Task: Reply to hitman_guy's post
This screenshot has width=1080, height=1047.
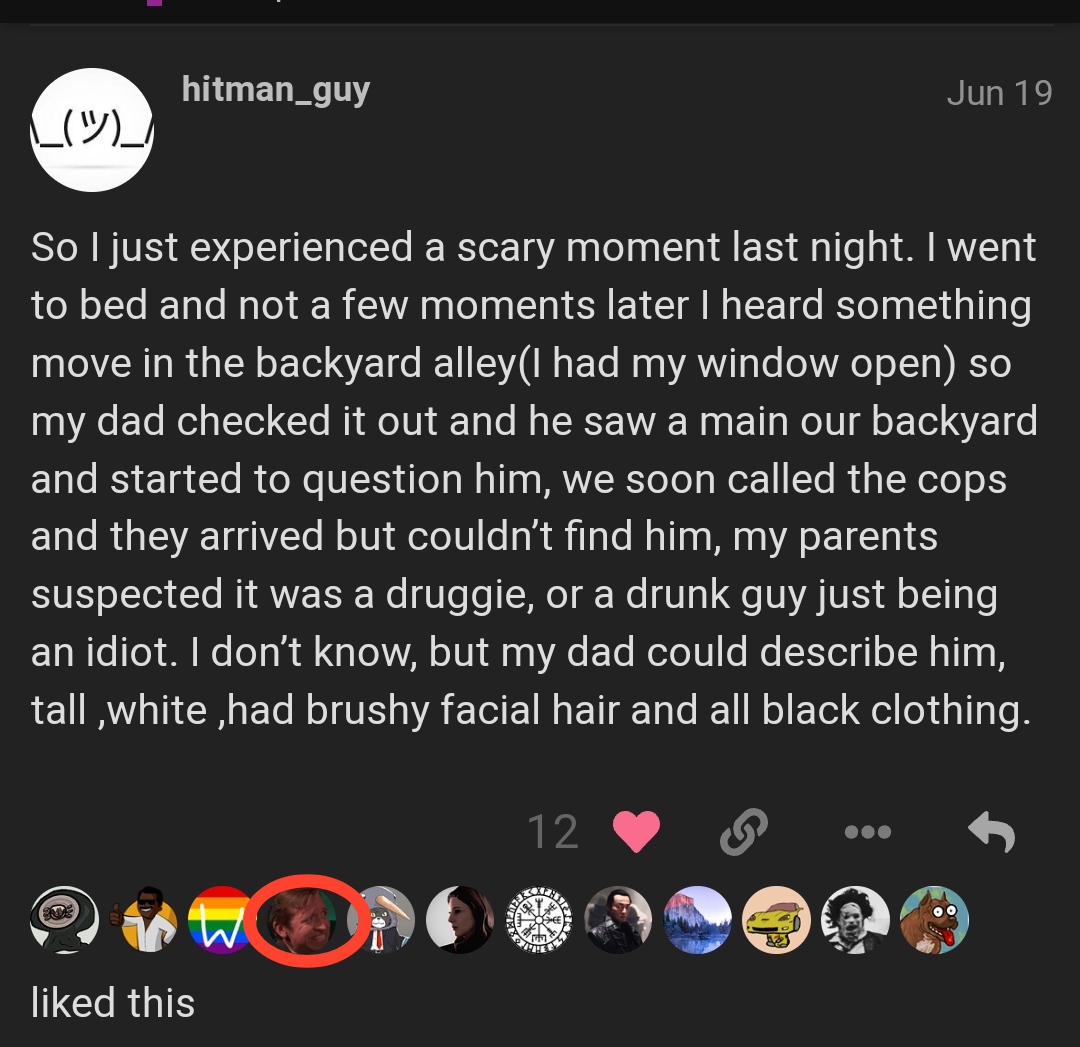Action: (x=992, y=832)
